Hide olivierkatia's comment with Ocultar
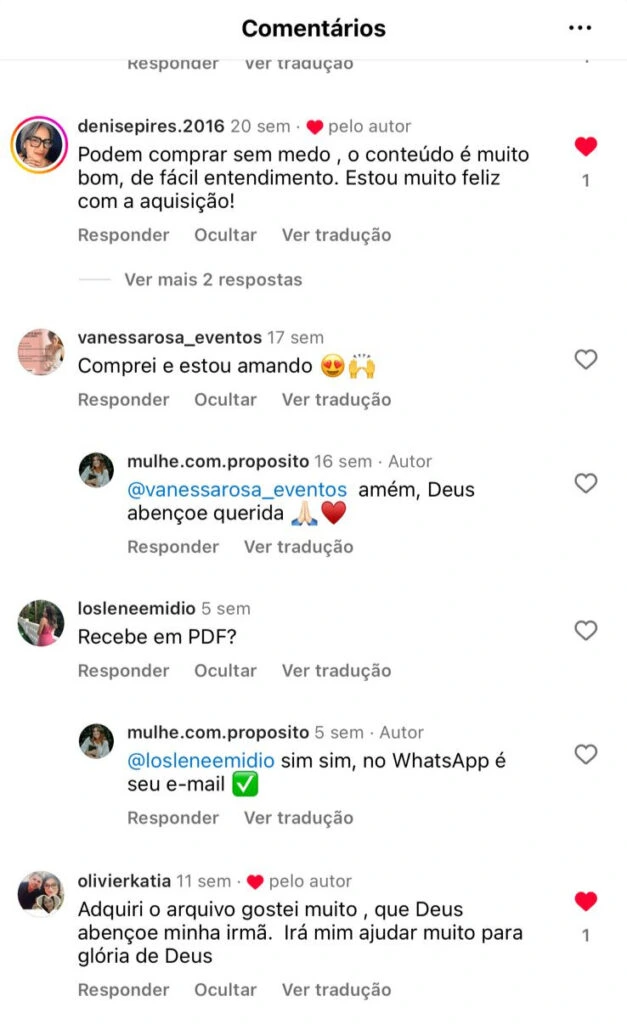This screenshot has height=1024, width=627. pos(225,990)
